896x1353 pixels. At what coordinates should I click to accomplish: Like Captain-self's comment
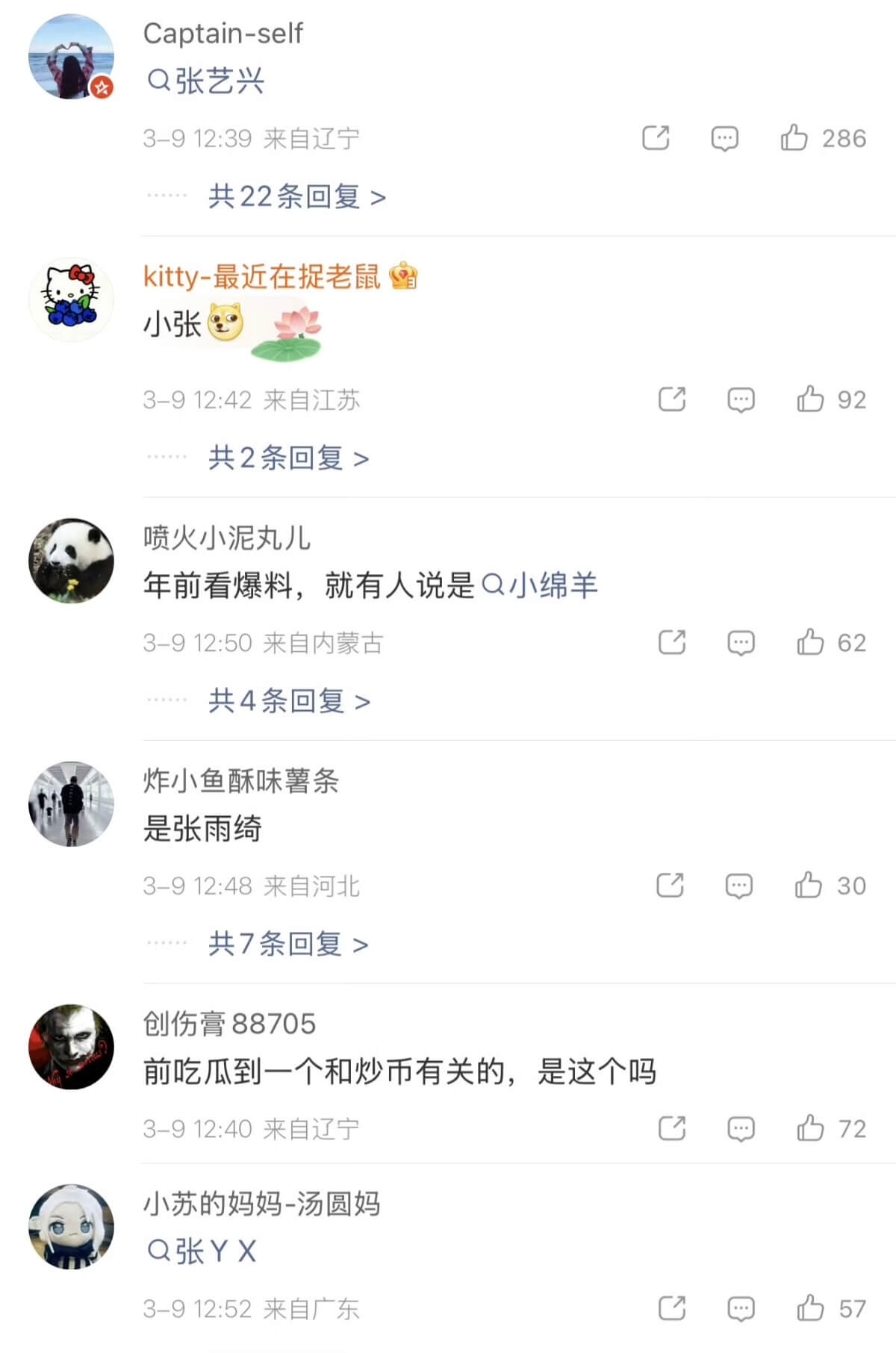coord(794,138)
